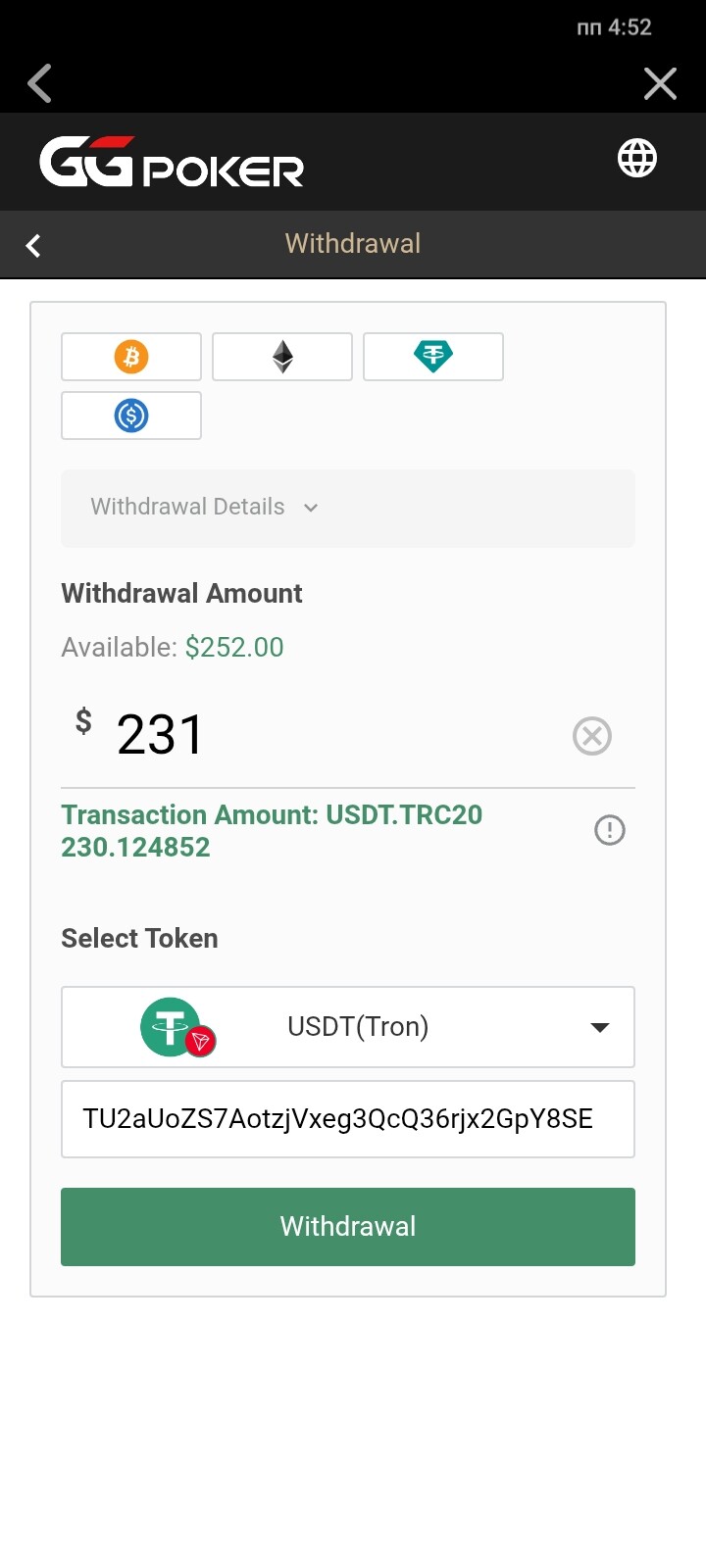Select the Ethereum payment option

pyautogui.click(x=282, y=357)
